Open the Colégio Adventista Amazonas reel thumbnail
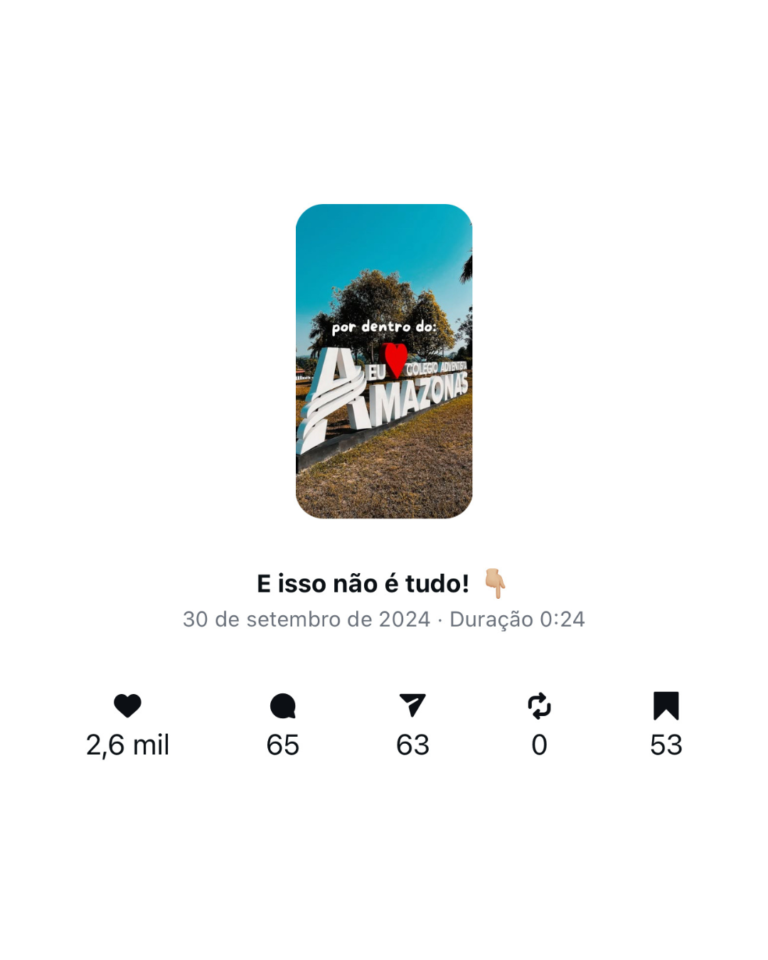This screenshot has height=960, width=768. 384,361
